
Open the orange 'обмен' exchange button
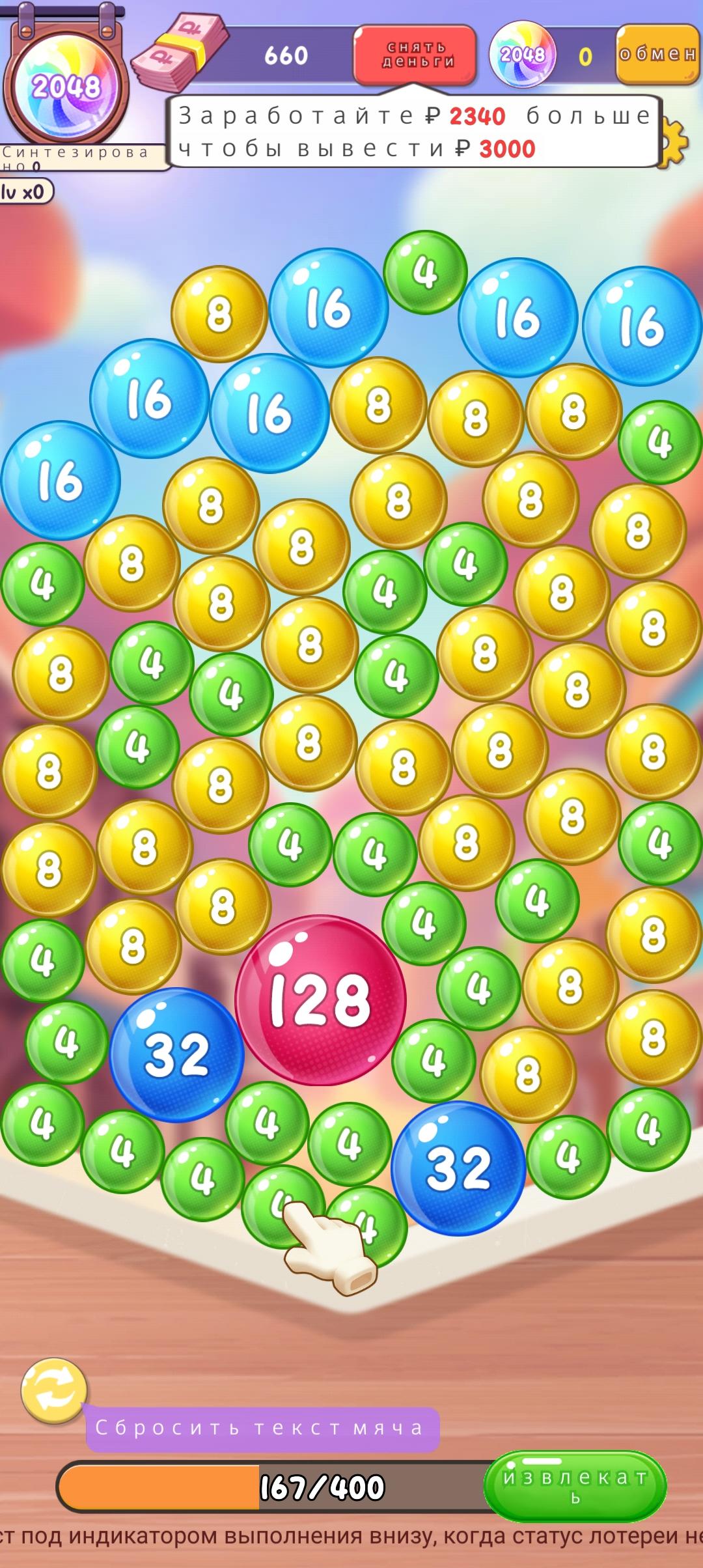657,54
